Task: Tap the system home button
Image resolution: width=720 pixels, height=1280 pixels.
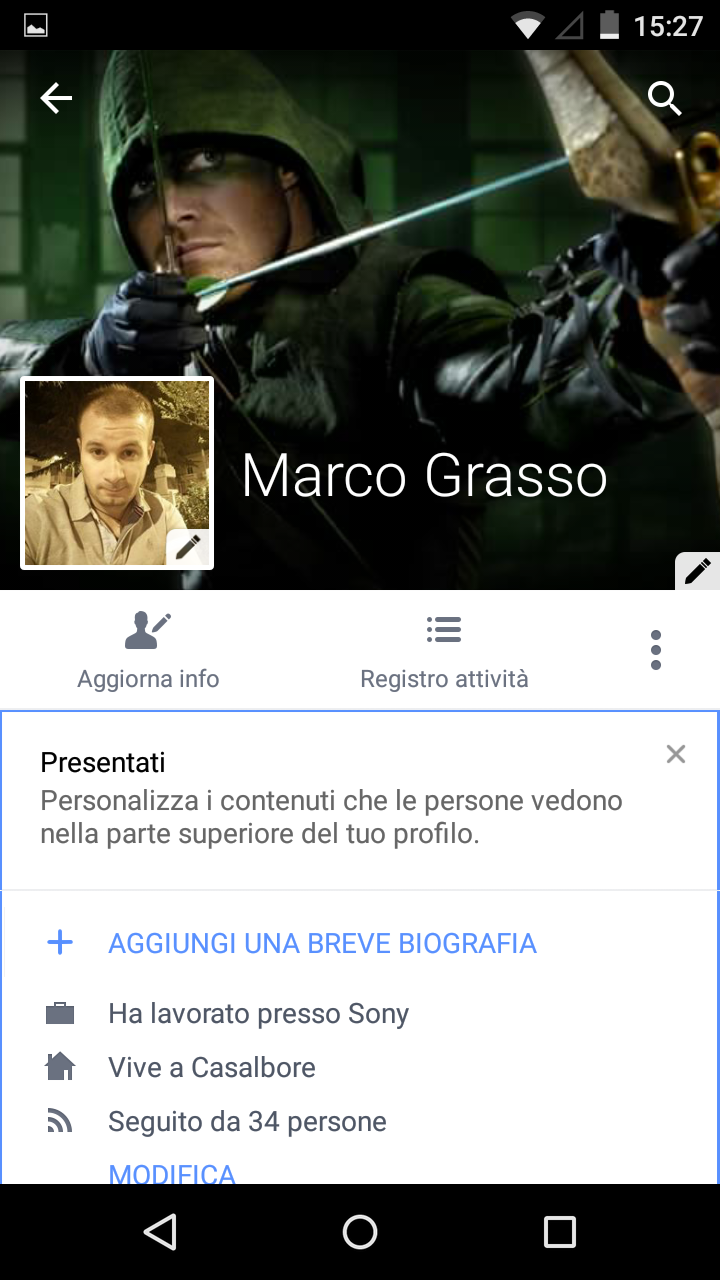Action: [x=360, y=1232]
